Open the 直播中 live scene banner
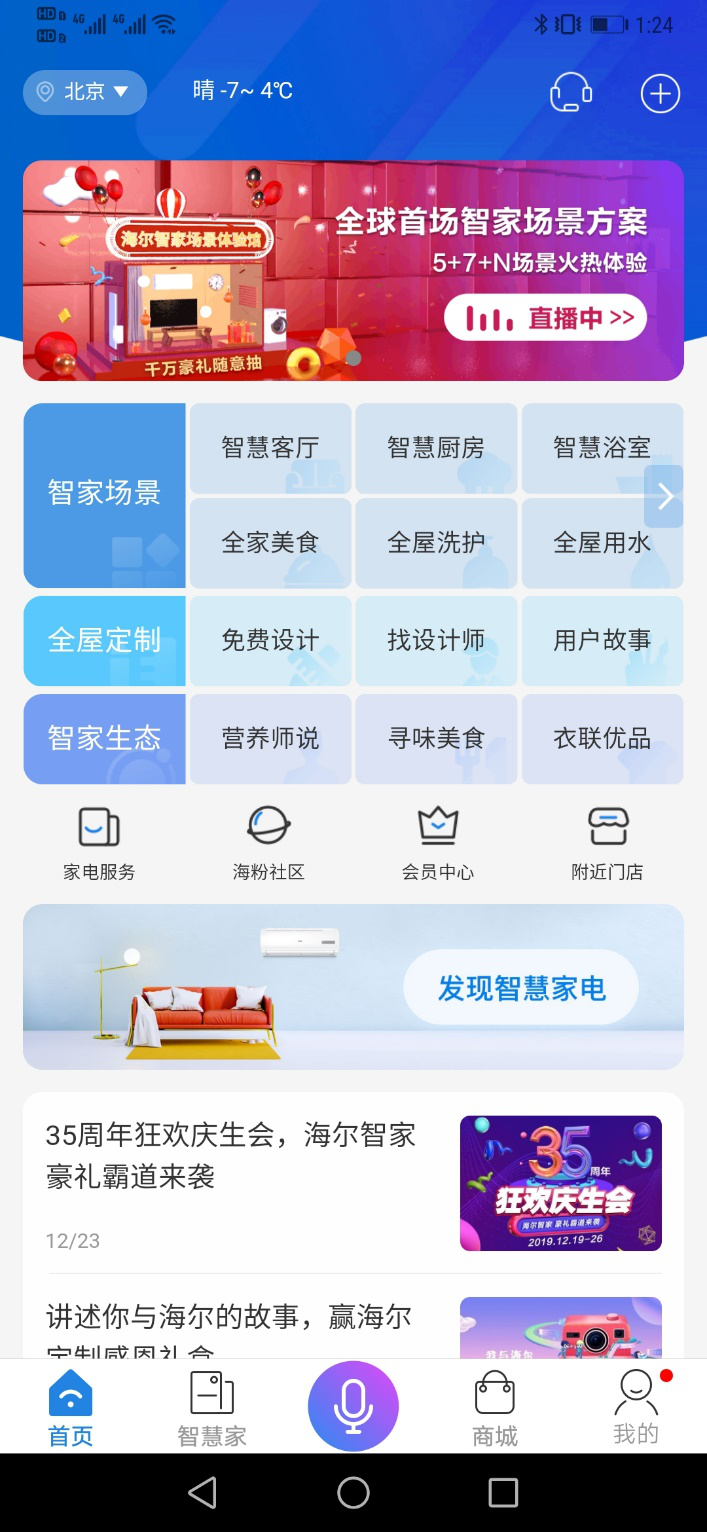This screenshot has height=1532, width=707. click(x=545, y=318)
